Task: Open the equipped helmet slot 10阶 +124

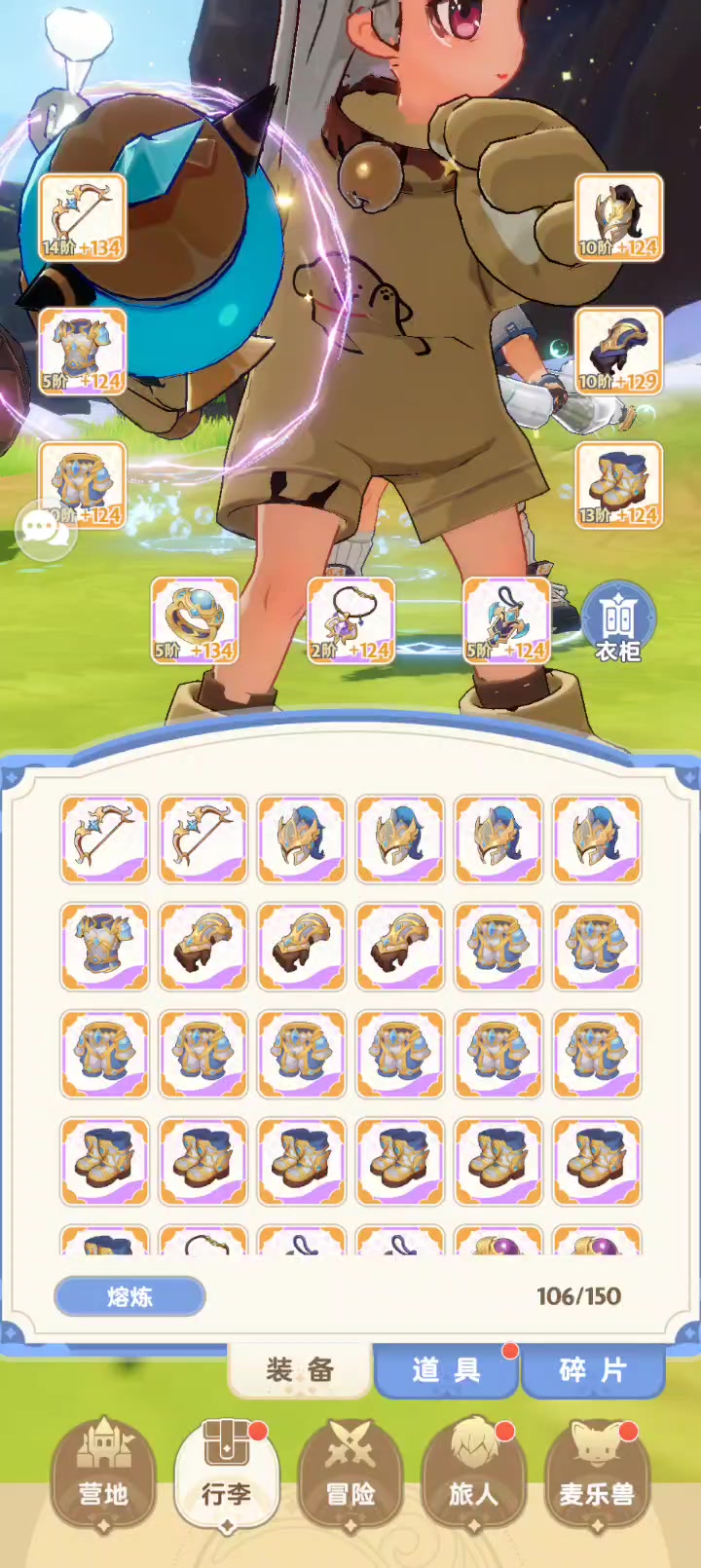Action: click(618, 218)
